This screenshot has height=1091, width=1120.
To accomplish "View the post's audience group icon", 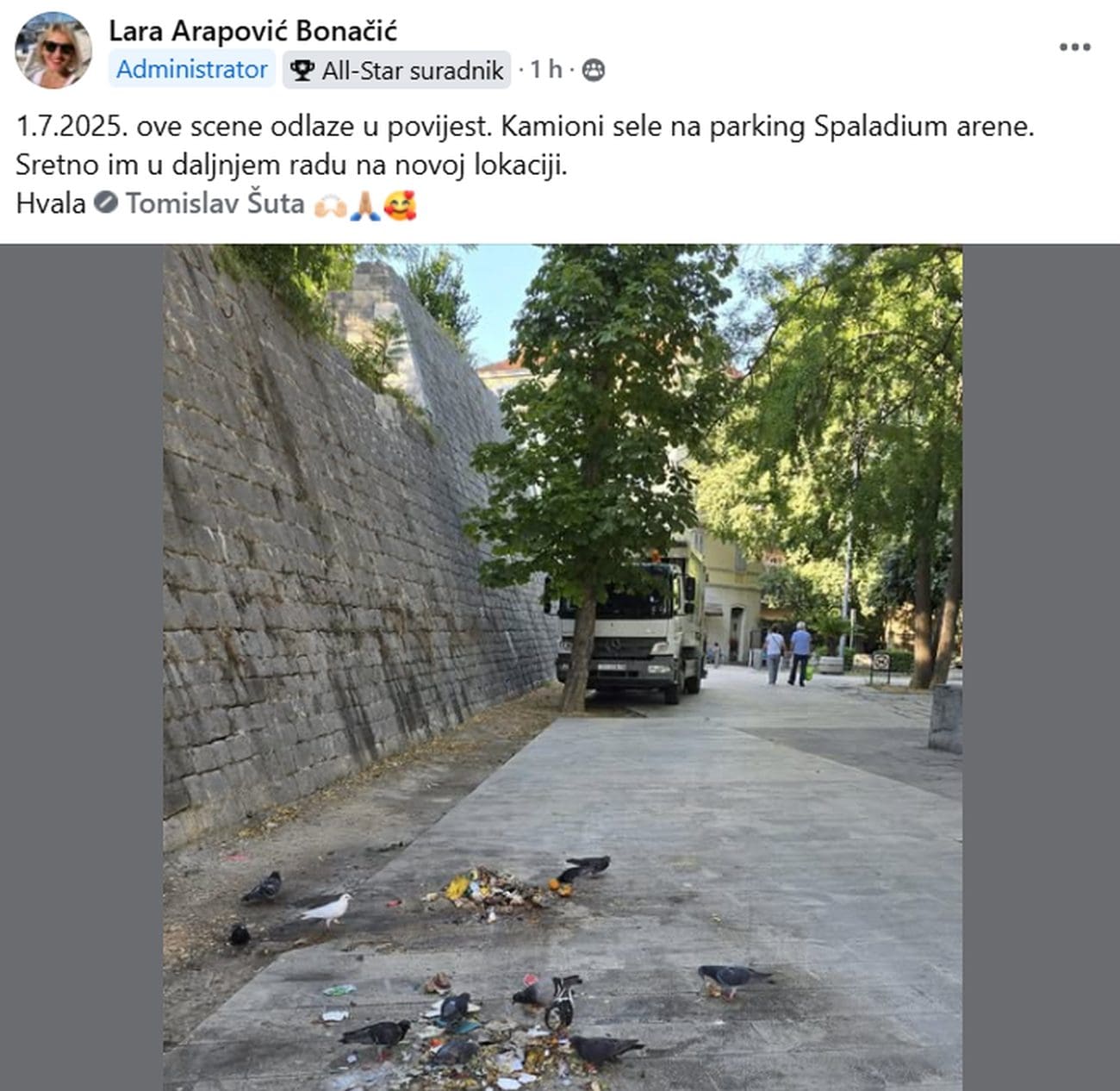I will pos(594,71).
